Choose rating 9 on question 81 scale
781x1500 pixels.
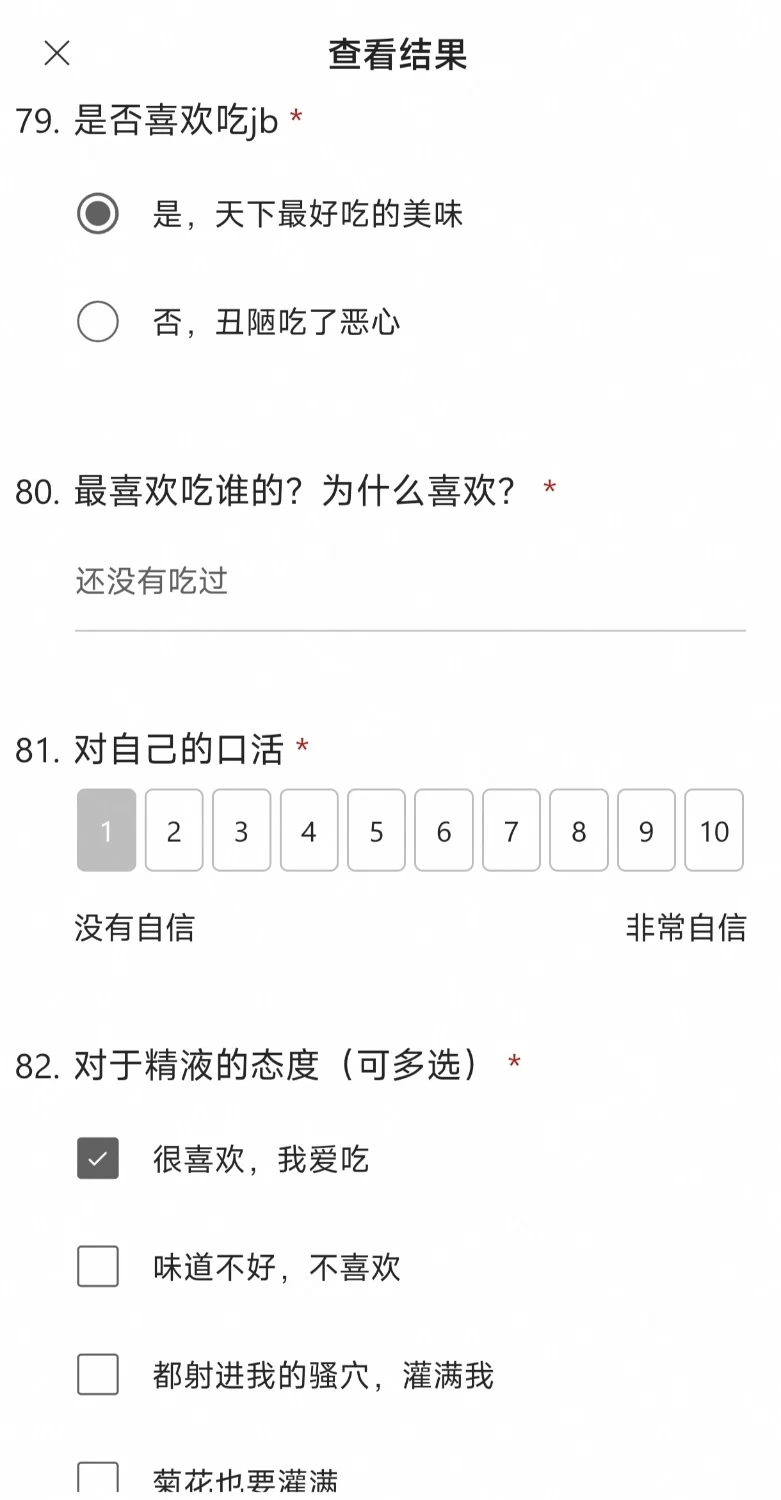[646, 830]
